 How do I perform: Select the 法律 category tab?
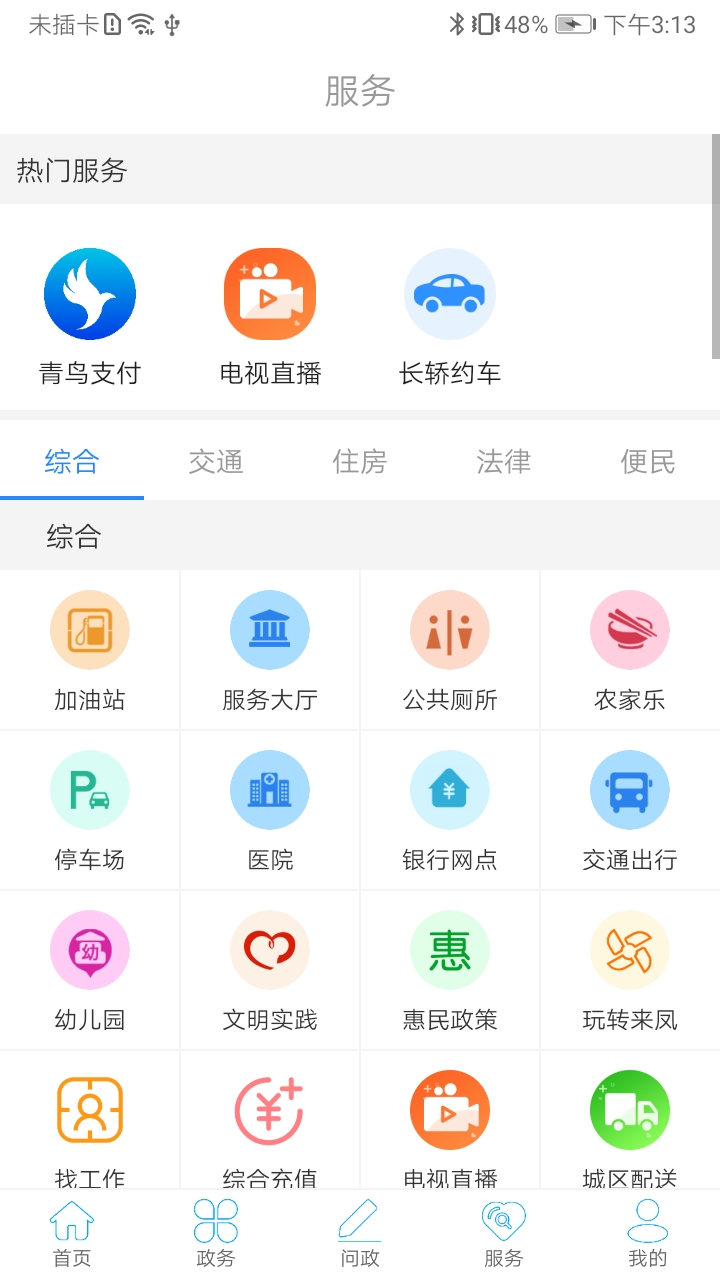point(502,462)
